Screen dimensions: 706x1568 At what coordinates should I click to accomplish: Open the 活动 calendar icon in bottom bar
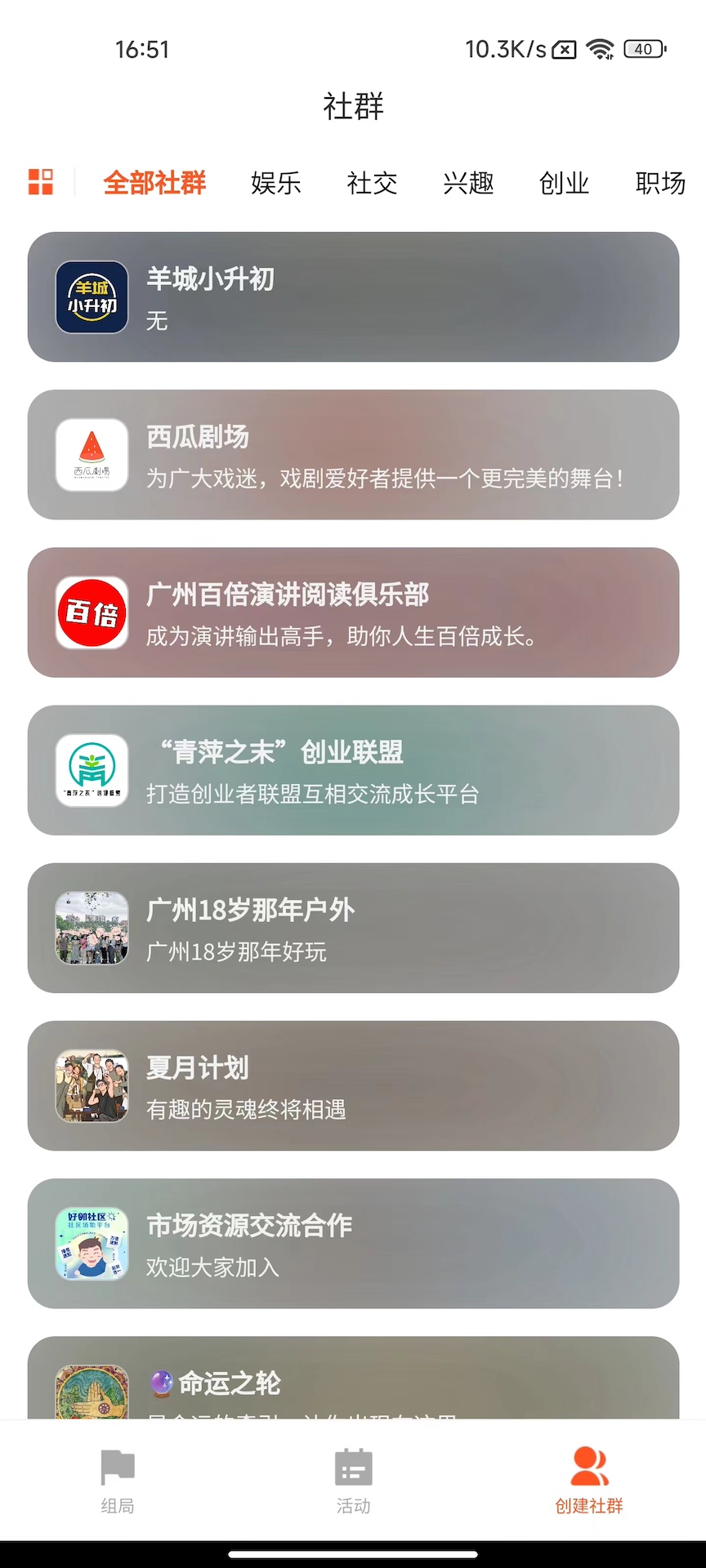352,1467
